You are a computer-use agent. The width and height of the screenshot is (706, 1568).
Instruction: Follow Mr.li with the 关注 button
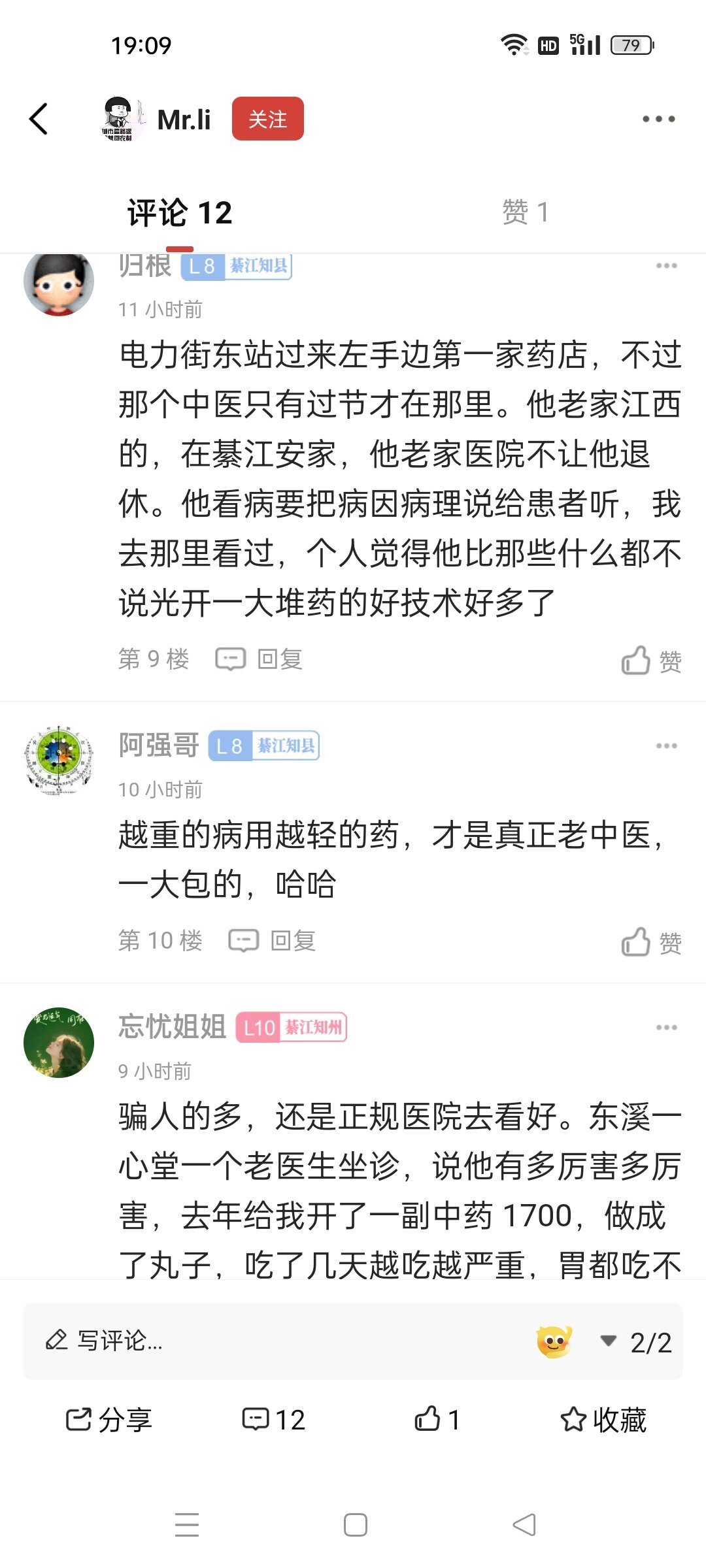[x=267, y=119]
